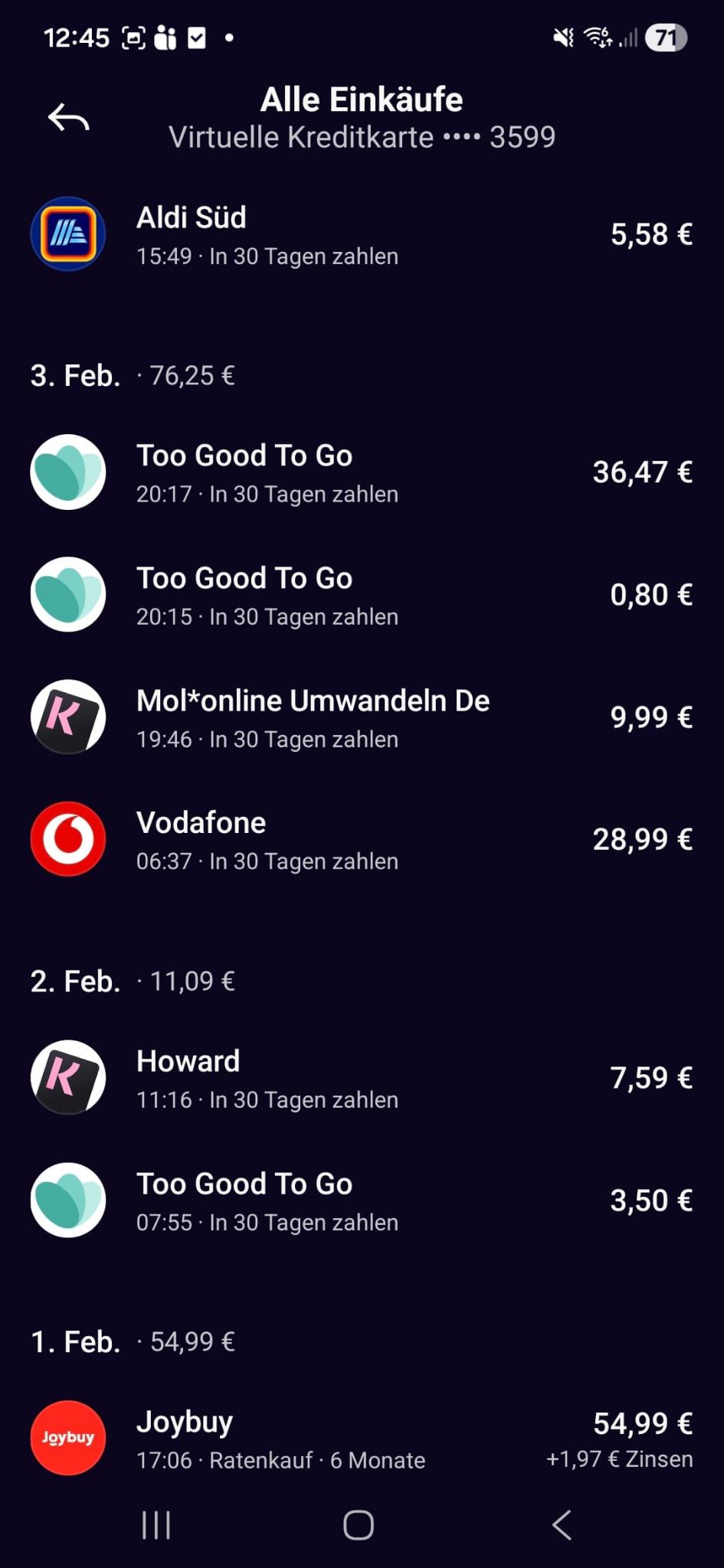Open the Aldi Süd purchase of 5,58 €
724x1568 pixels.
point(362,235)
